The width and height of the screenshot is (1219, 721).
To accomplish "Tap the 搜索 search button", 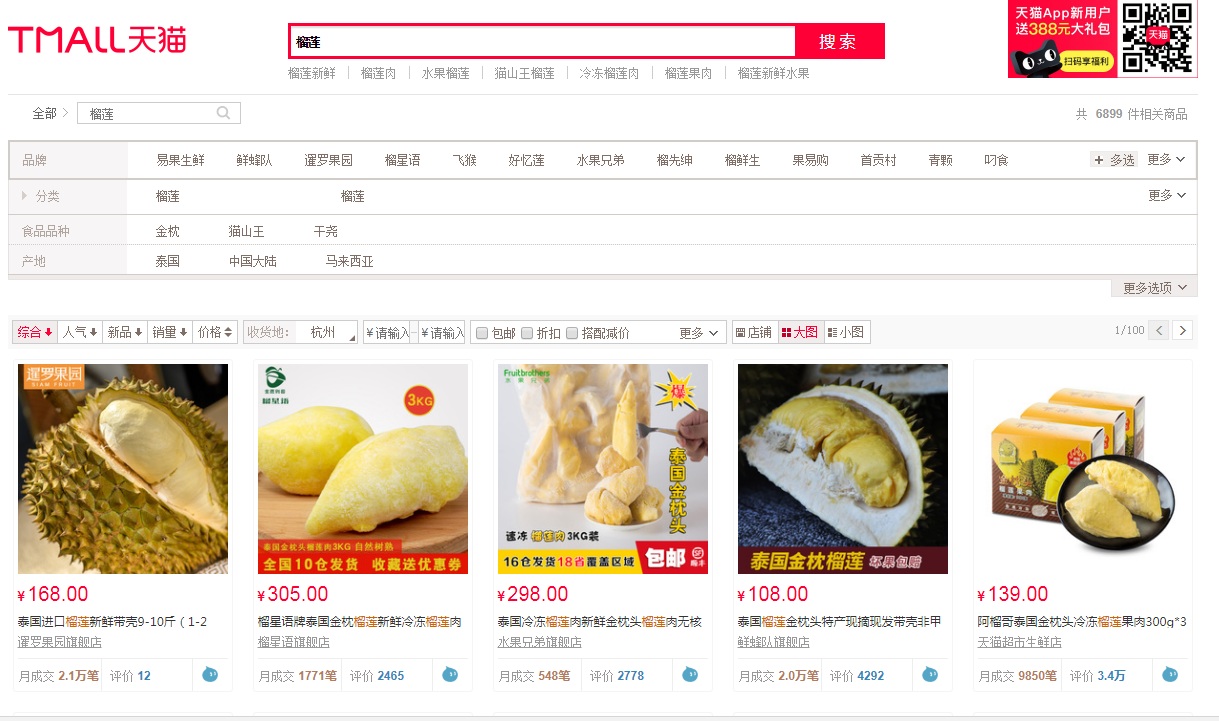I will click(x=839, y=42).
